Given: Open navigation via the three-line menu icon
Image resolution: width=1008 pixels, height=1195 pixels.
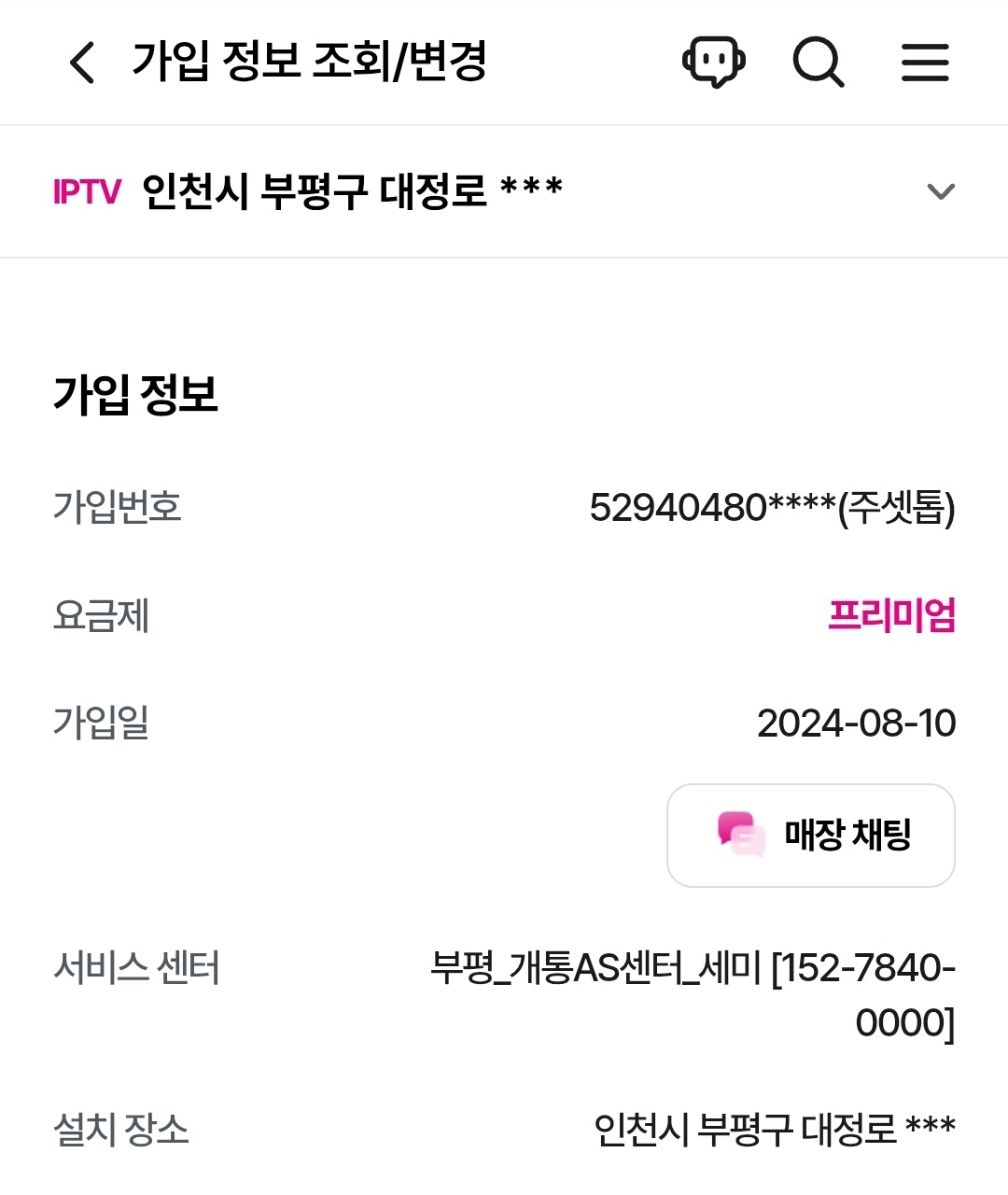Looking at the screenshot, I should pos(925,63).
